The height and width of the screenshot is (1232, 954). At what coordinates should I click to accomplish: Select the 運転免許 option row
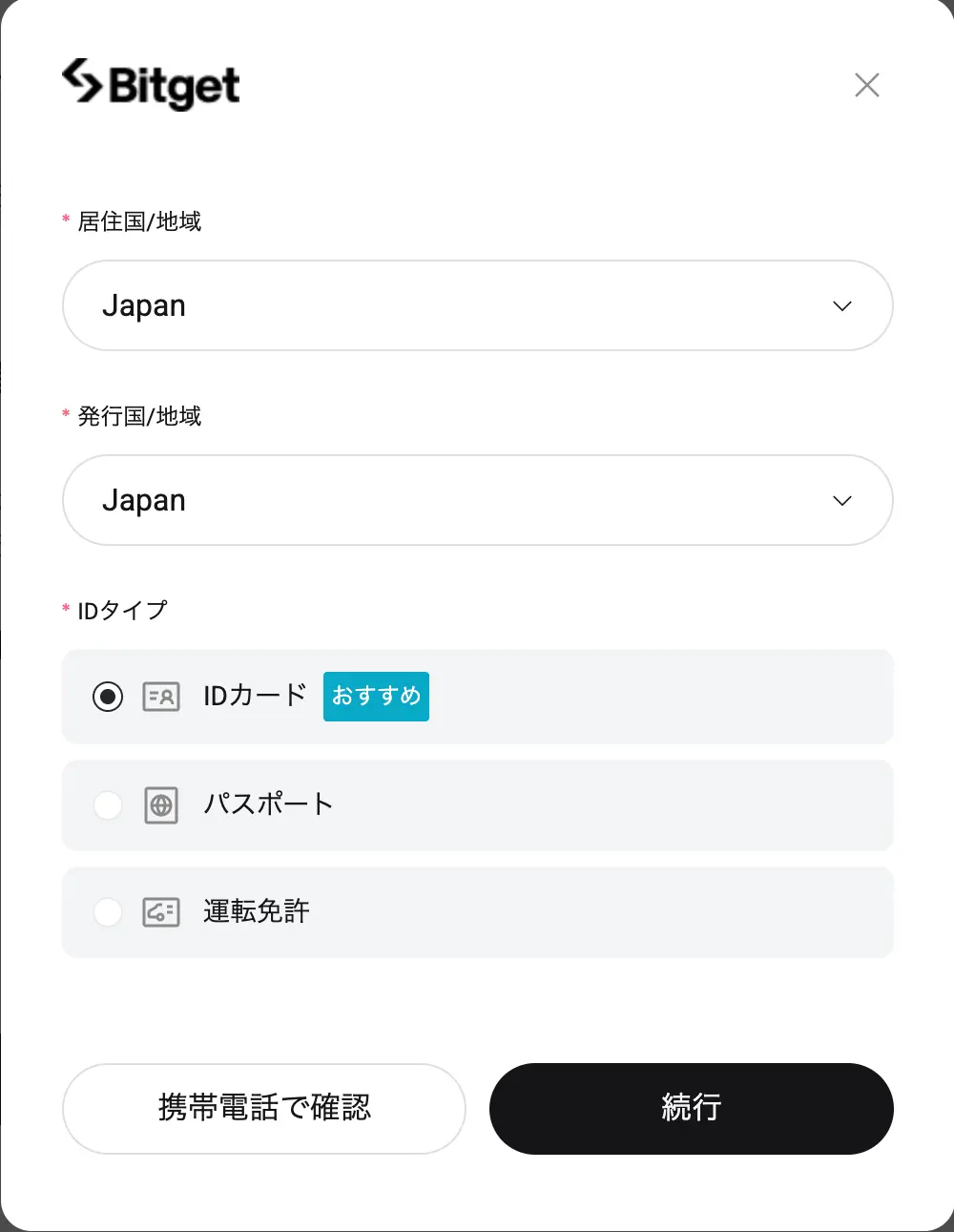click(477, 911)
